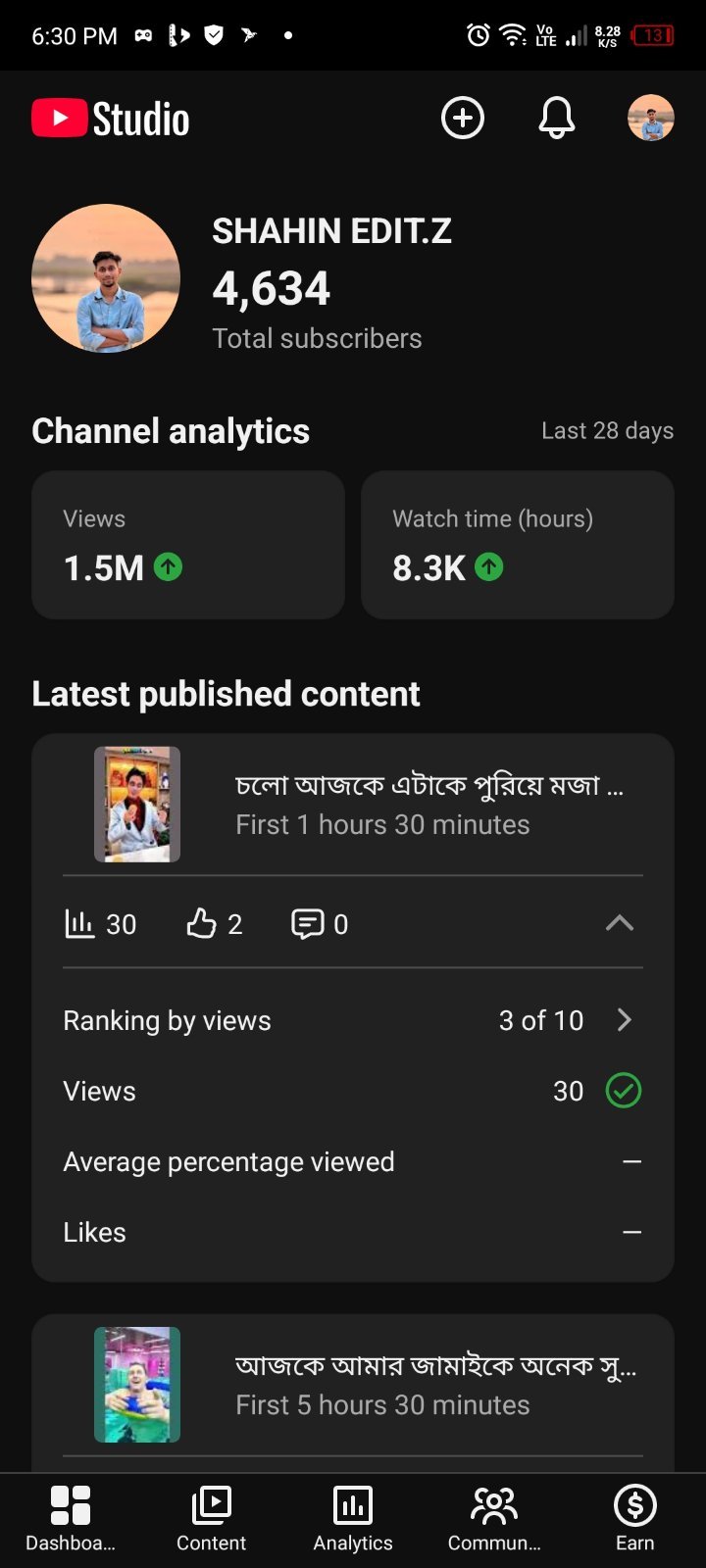This screenshot has height=1568, width=706.
Task: Open the notifications bell
Action: [556, 119]
